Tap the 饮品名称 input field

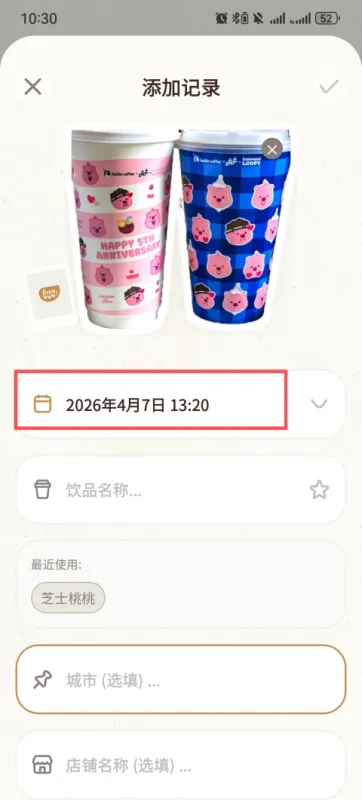(x=181, y=490)
